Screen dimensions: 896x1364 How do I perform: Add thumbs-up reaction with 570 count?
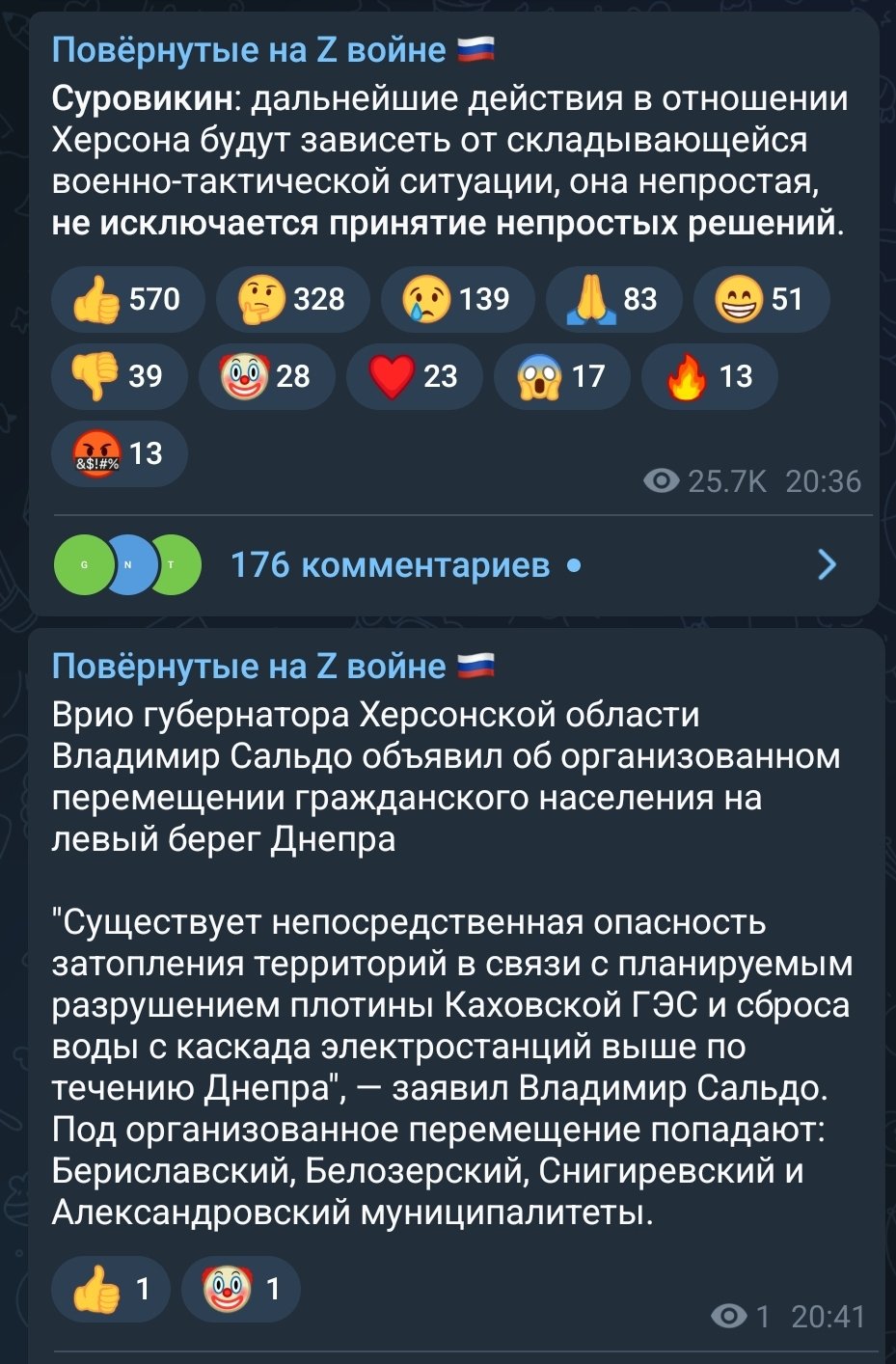(x=127, y=299)
